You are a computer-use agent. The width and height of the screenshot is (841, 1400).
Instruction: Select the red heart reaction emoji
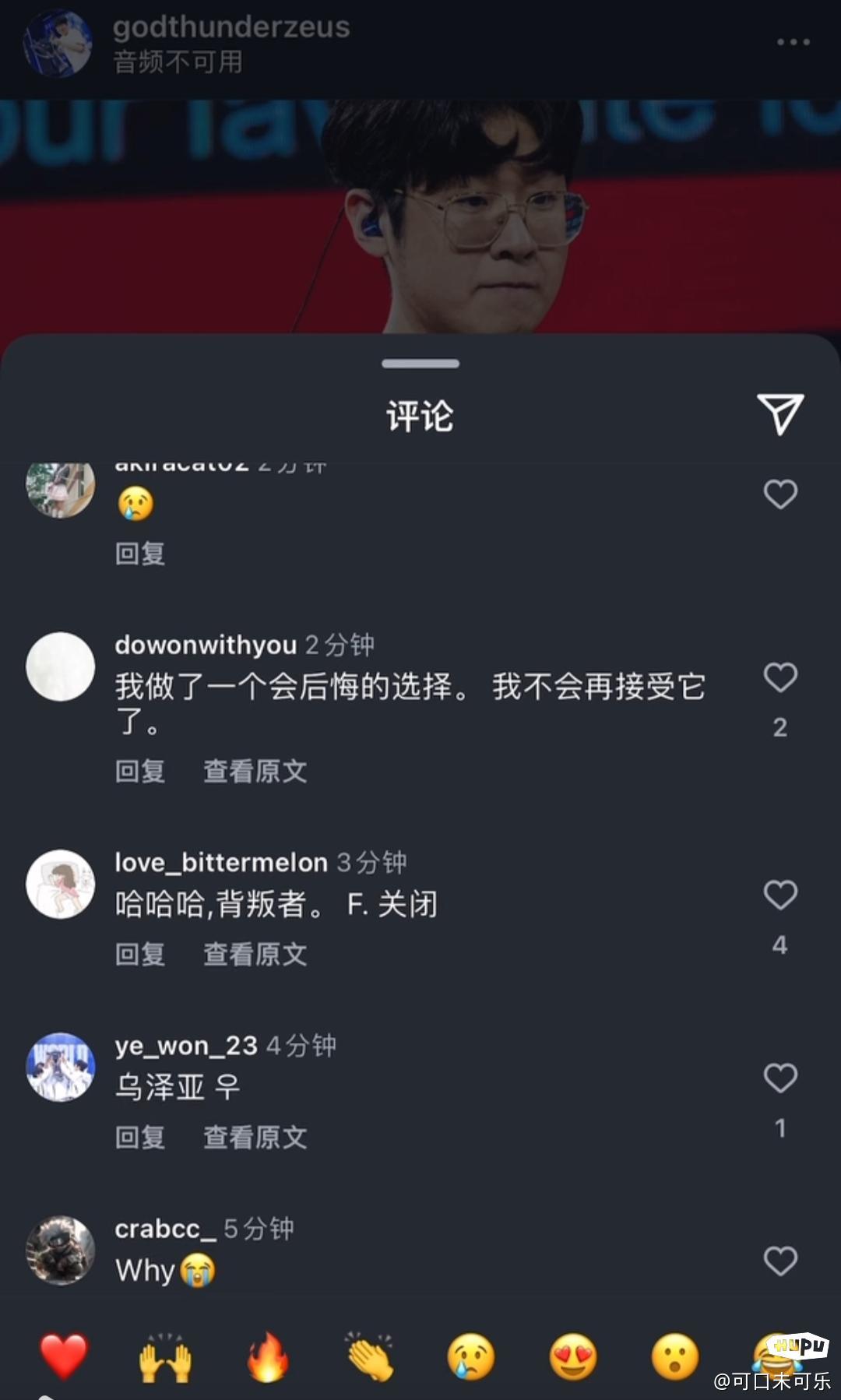pos(63,1355)
